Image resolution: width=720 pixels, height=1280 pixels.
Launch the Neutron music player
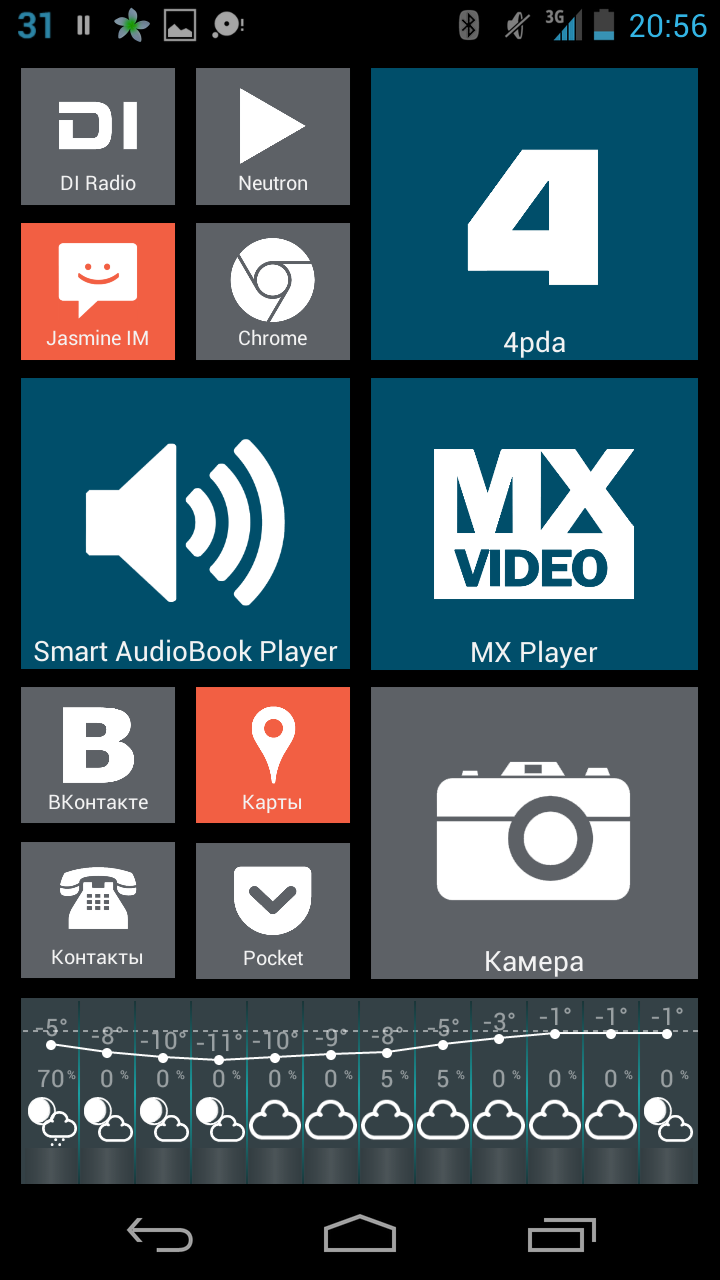pos(273,136)
